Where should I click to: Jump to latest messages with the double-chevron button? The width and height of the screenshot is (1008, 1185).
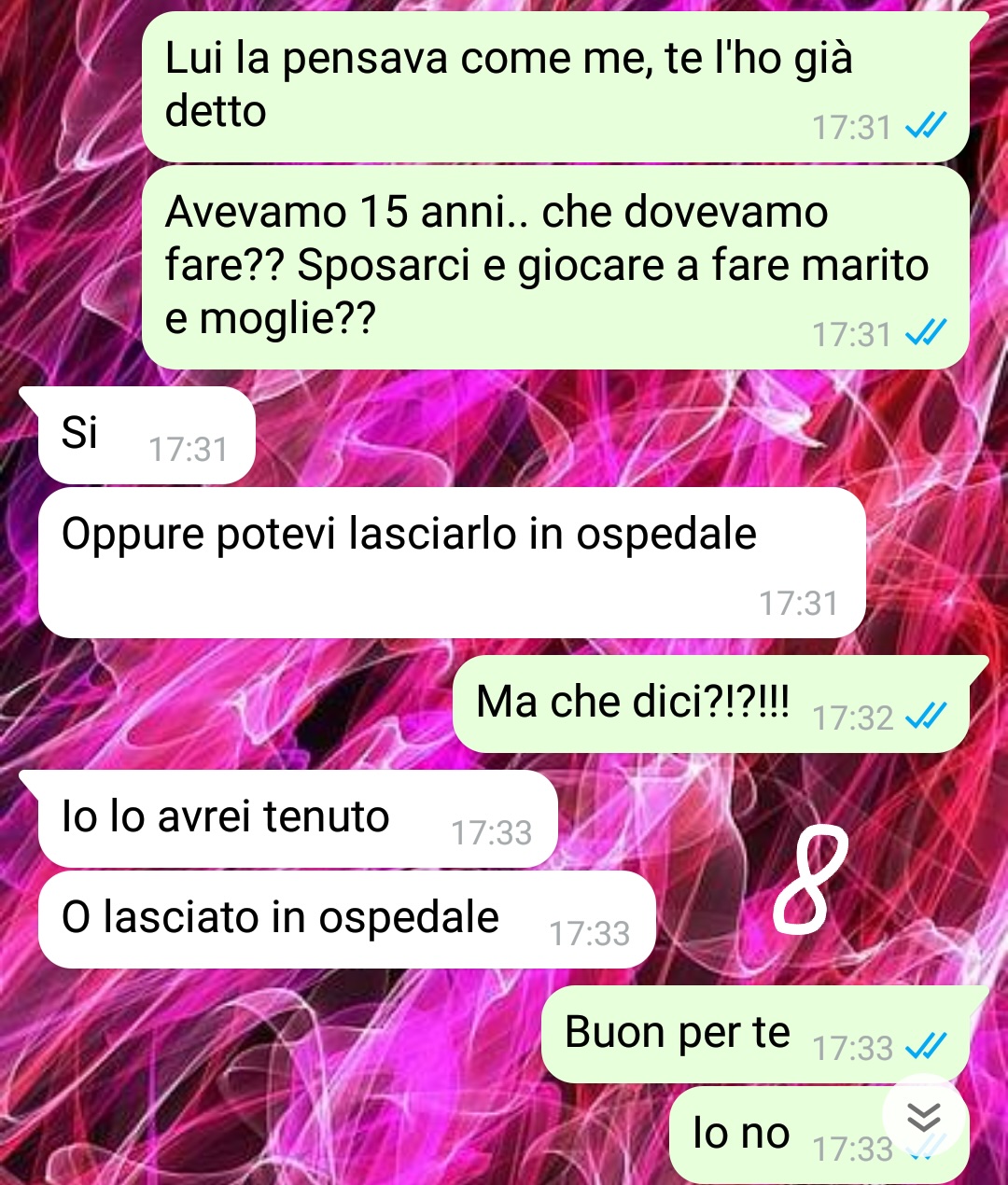tap(923, 1115)
